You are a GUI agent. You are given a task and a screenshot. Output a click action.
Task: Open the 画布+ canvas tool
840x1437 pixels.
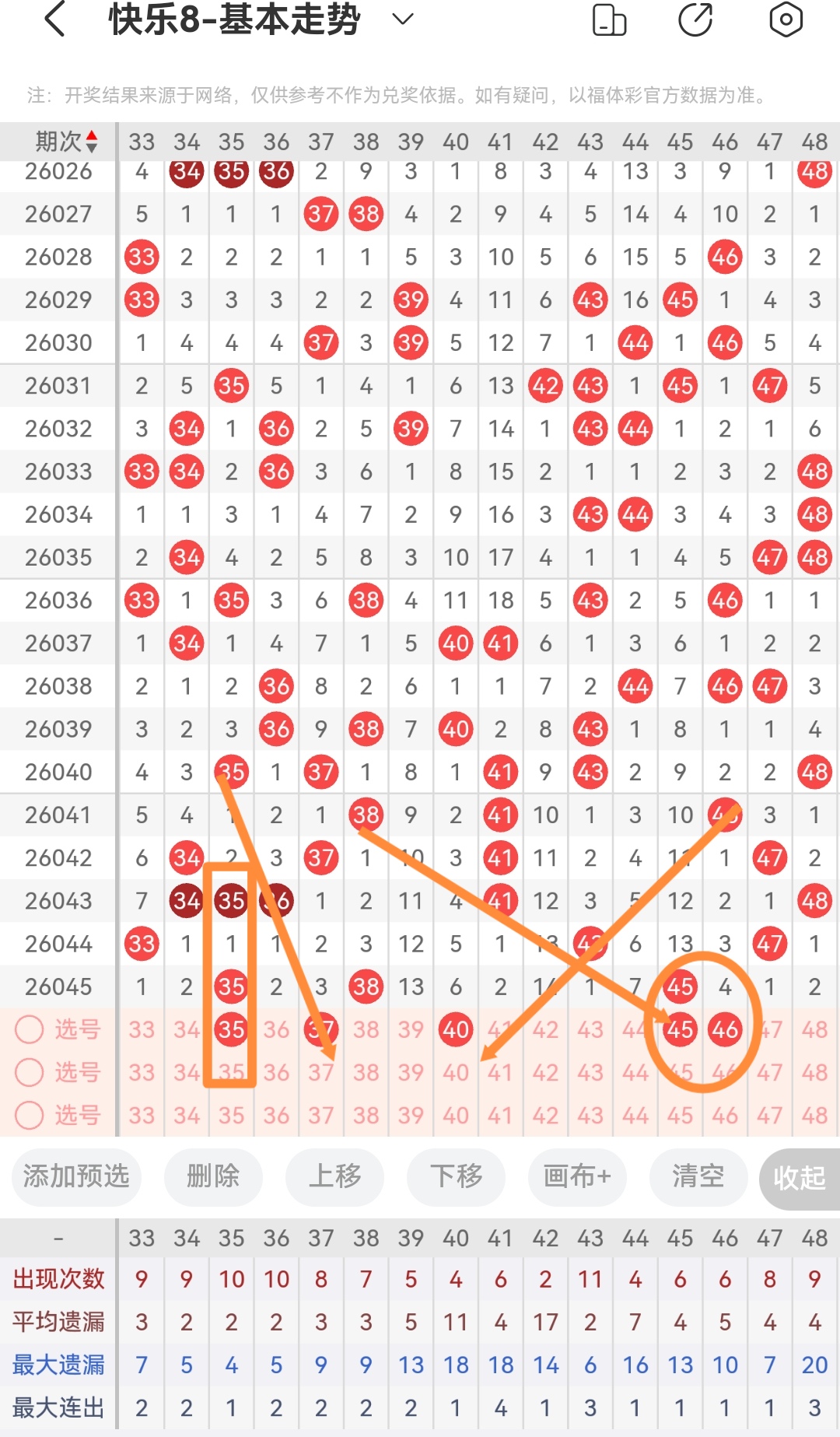tap(577, 1176)
